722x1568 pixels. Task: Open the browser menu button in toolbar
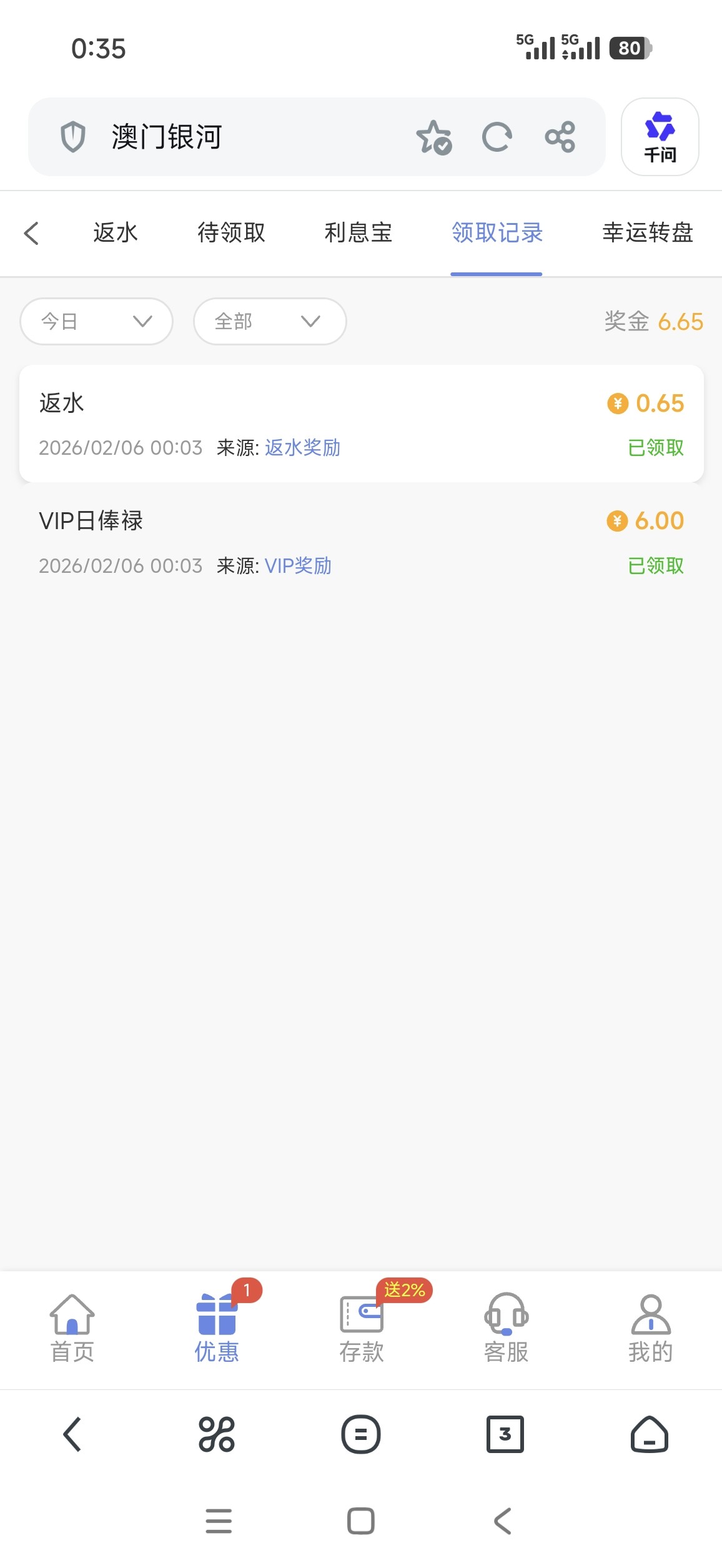[361, 1434]
